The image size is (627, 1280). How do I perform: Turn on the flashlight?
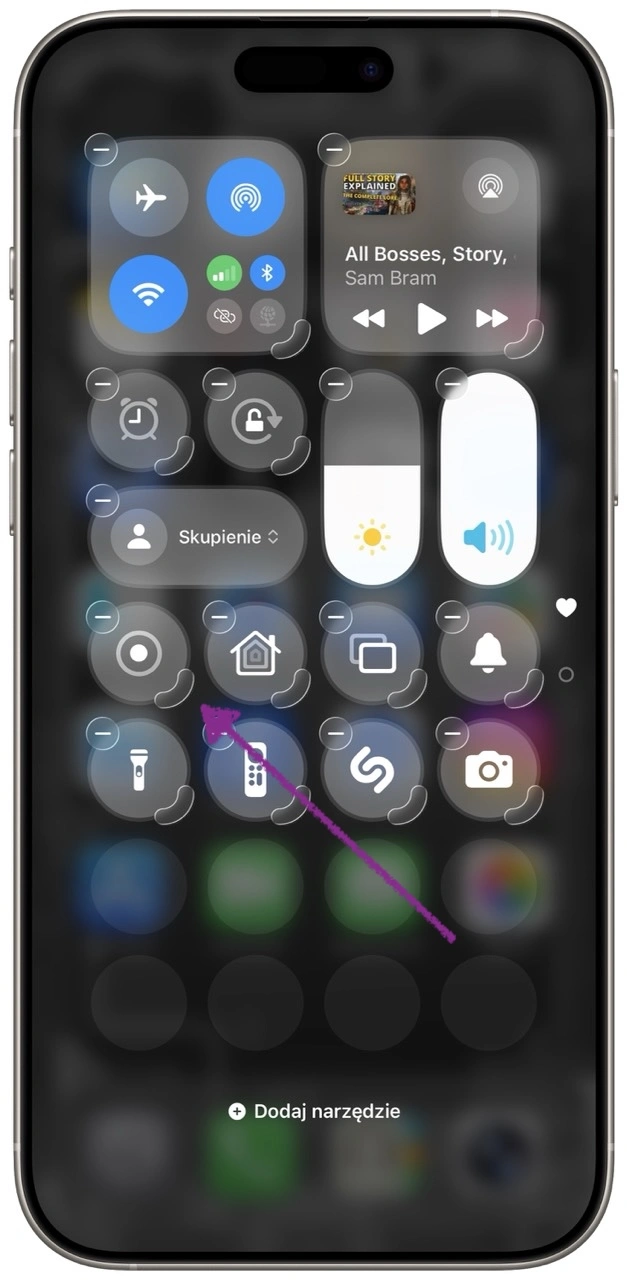[138, 770]
